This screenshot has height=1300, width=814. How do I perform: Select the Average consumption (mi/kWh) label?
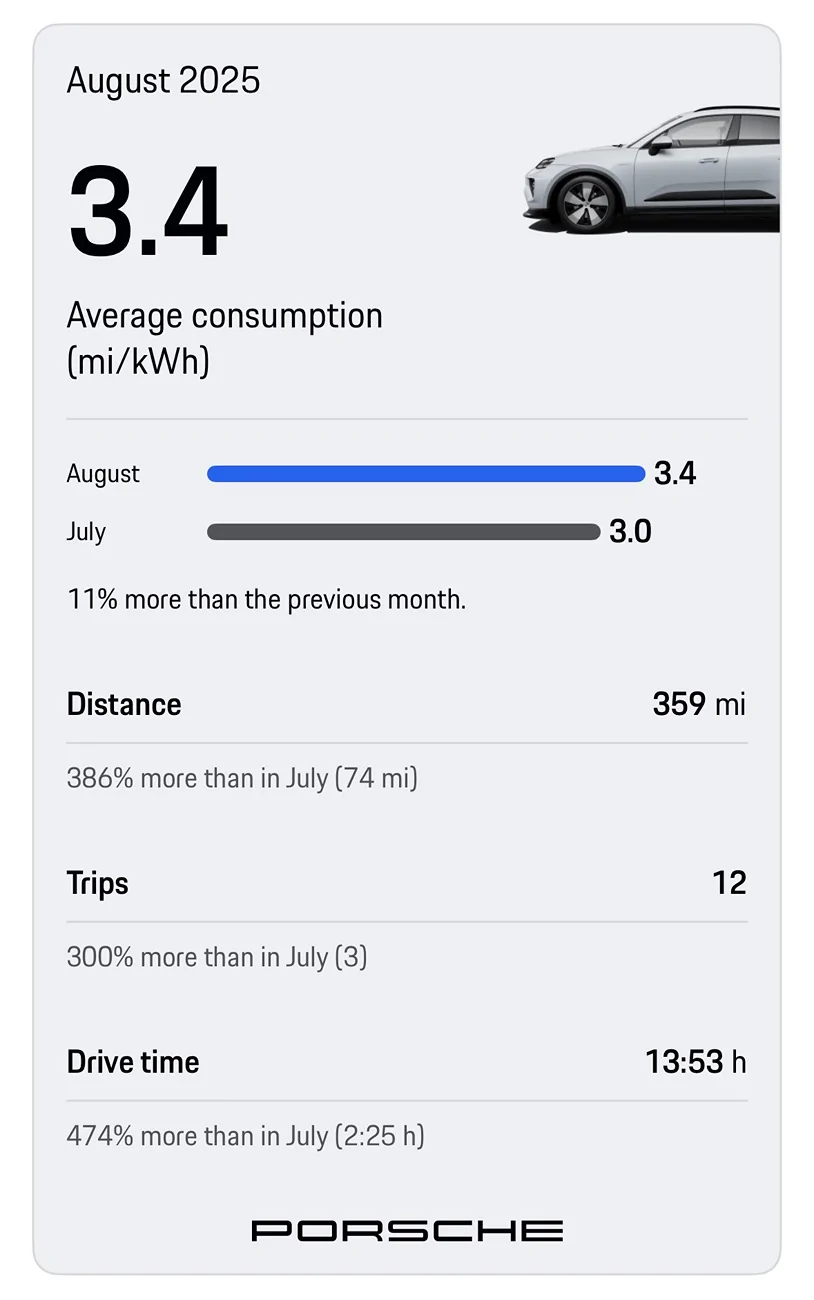coord(224,338)
